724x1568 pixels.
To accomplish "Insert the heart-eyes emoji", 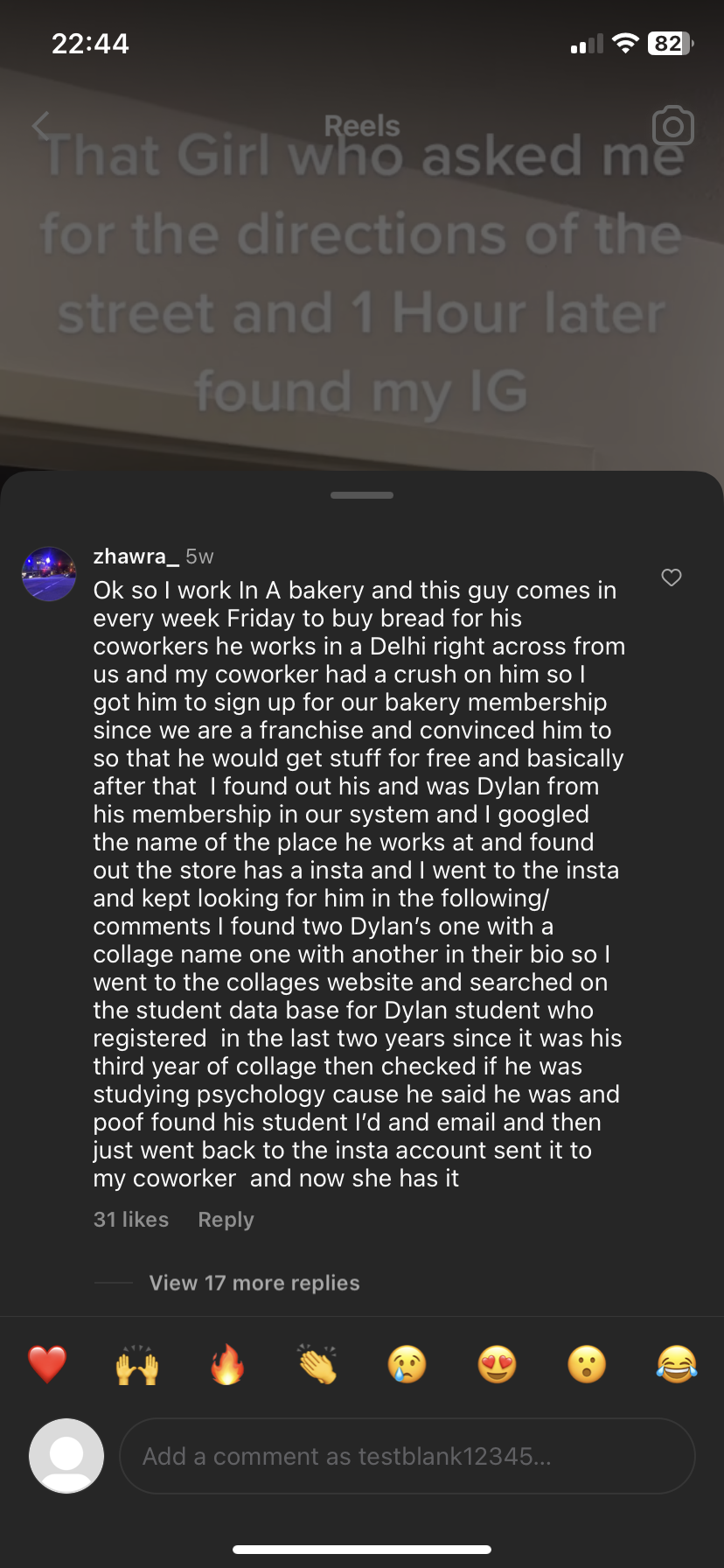I will point(498,1364).
